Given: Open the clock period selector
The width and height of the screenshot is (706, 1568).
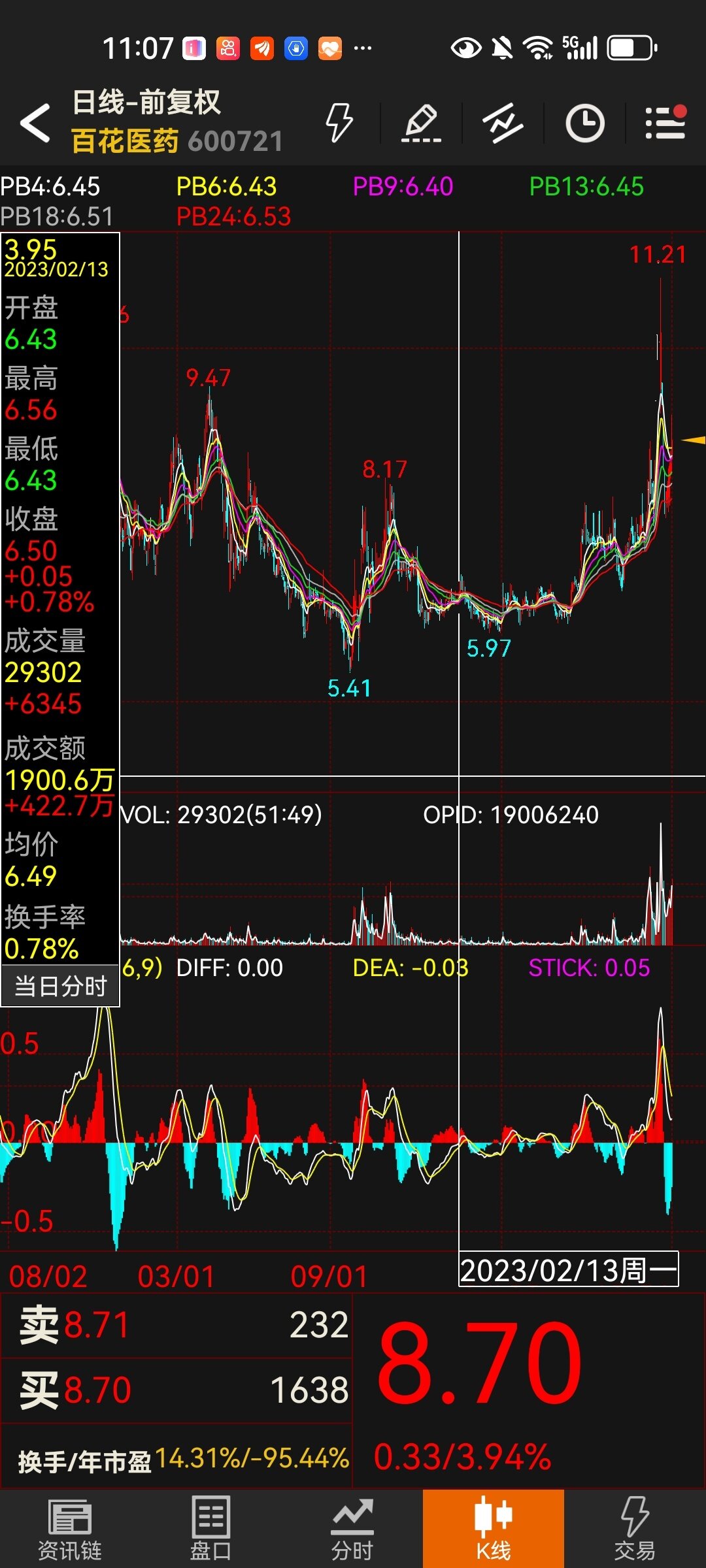Looking at the screenshot, I should (584, 122).
